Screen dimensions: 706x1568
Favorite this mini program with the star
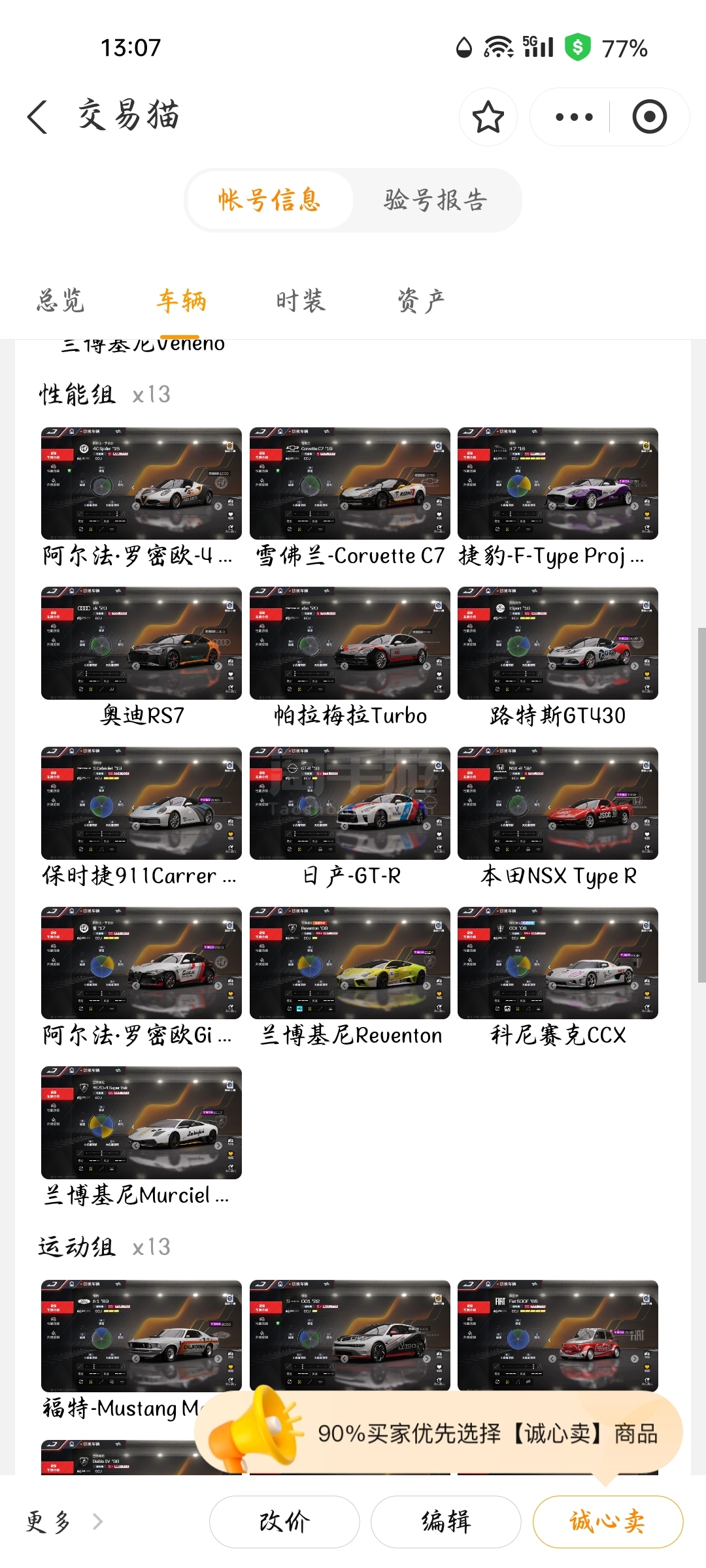[488, 118]
